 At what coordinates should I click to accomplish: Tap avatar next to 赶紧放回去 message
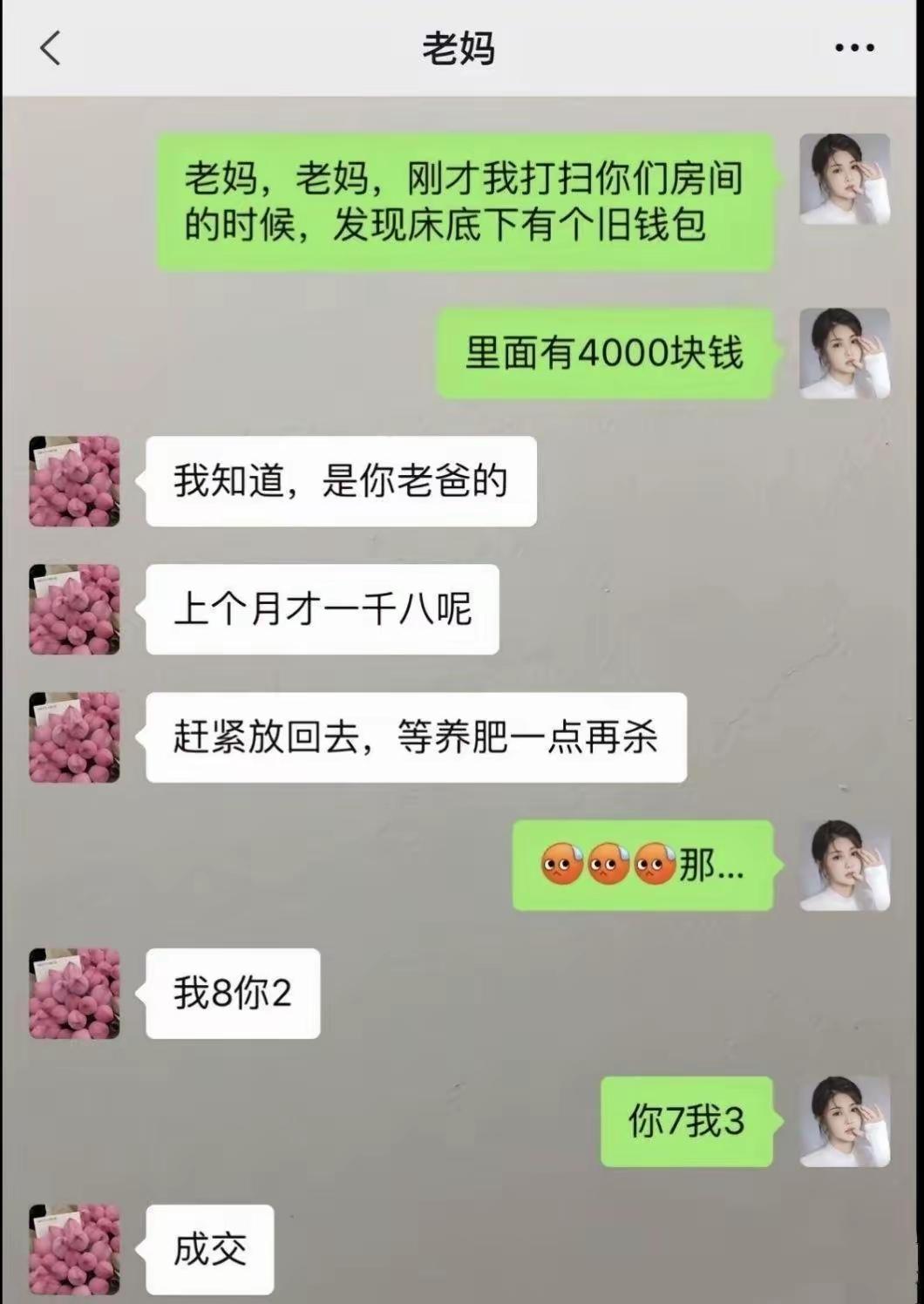click(74, 737)
